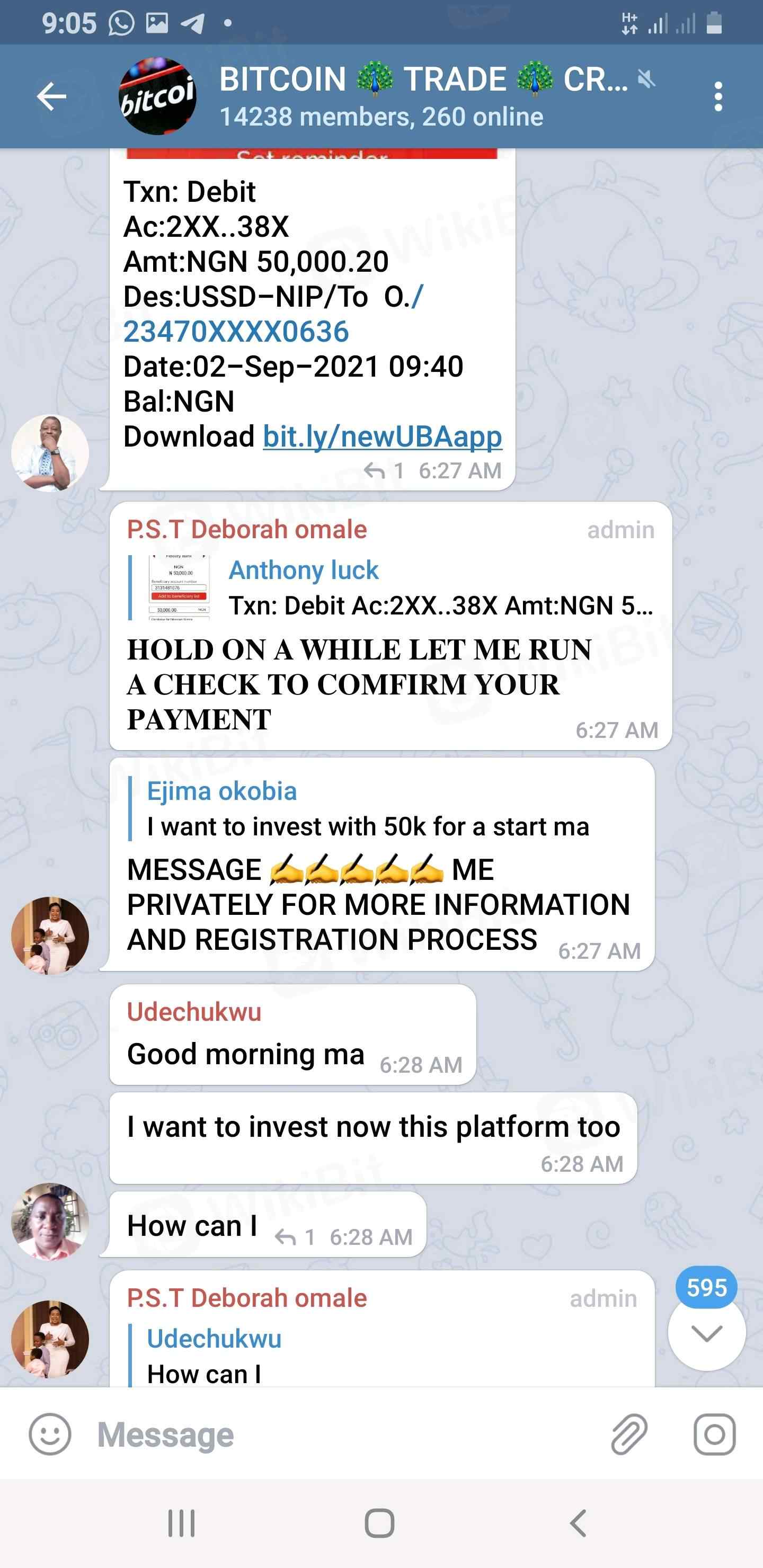
Task: Open the camera video message button
Action: 714,1434
